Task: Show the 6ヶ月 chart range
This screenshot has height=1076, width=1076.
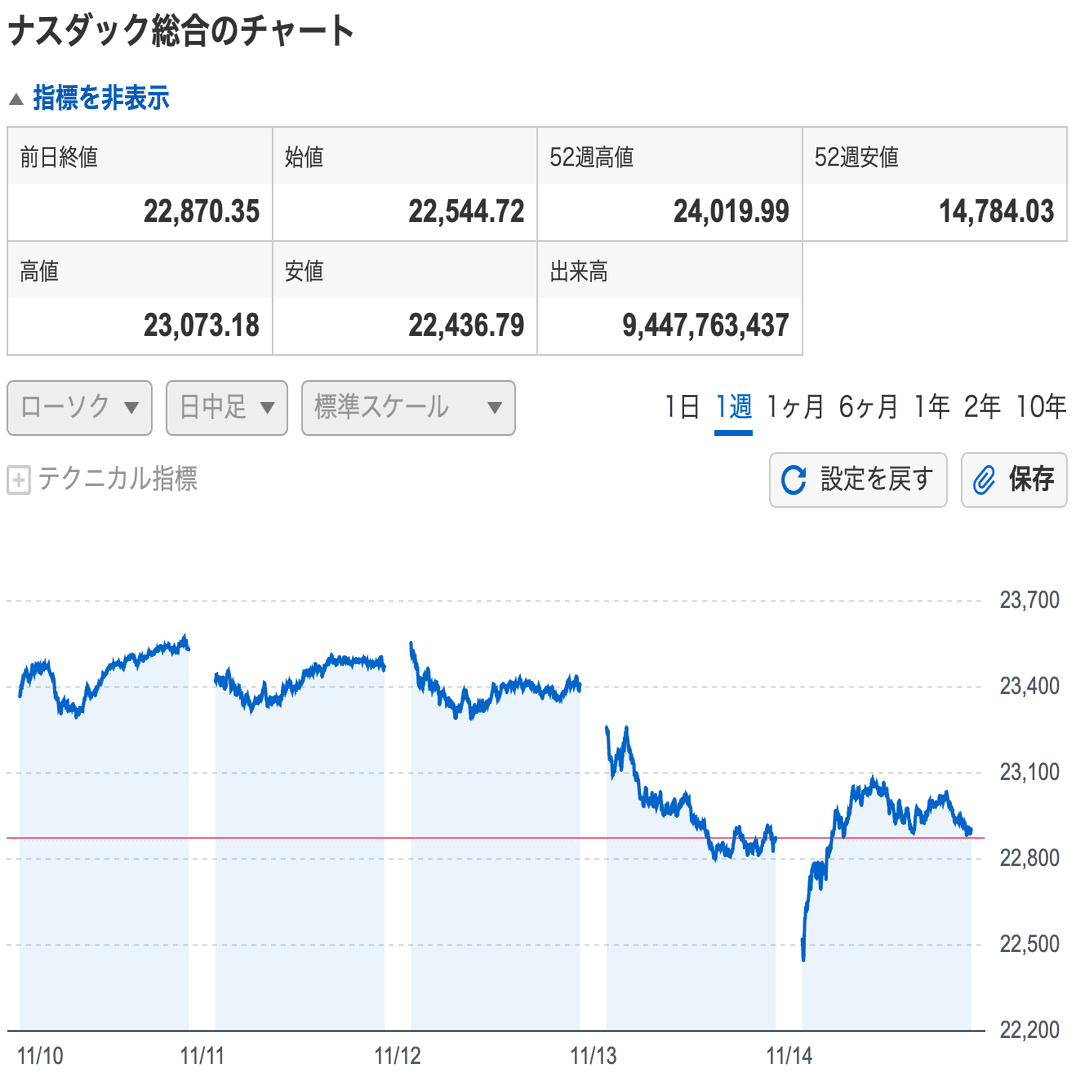Action: (868, 407)
